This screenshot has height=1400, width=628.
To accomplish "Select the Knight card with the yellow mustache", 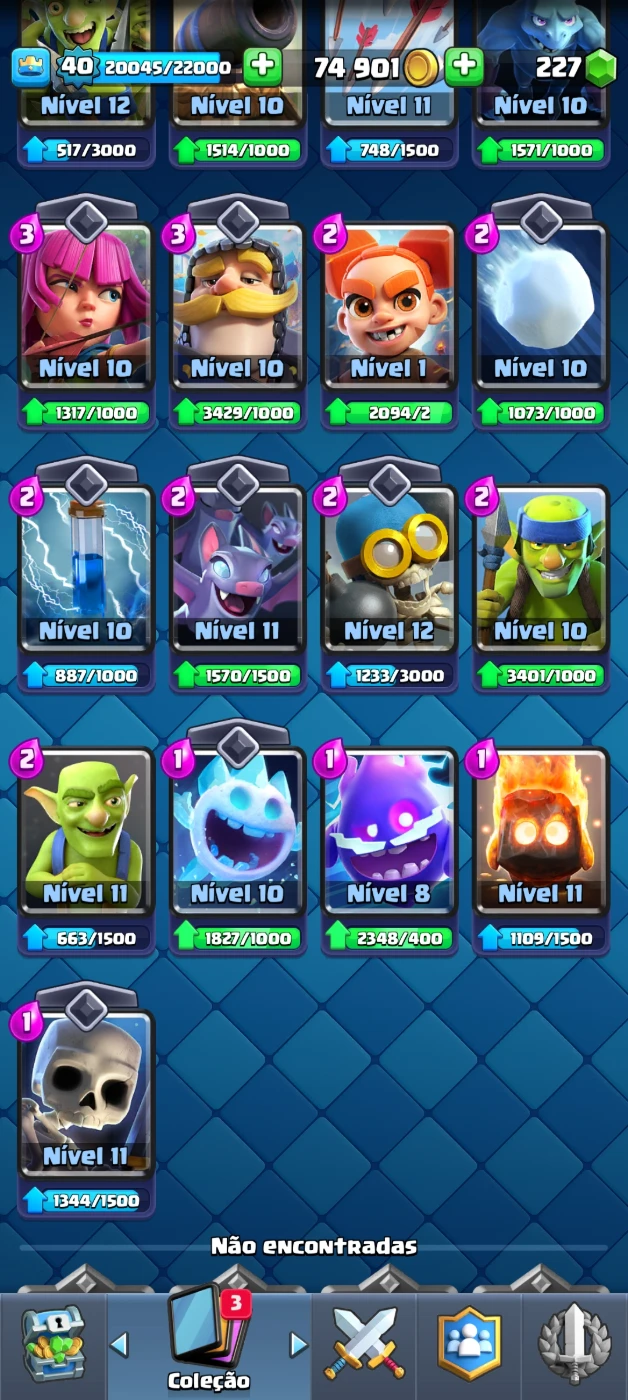I will [x=238, y=305].
